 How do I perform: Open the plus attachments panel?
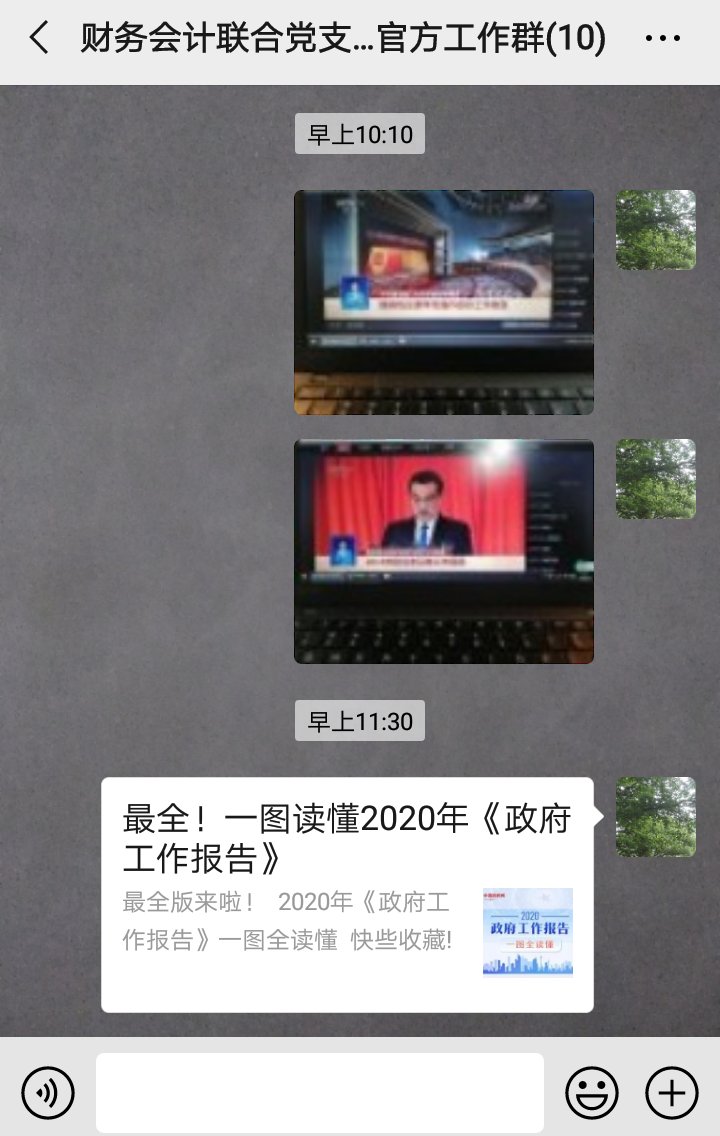click(x=672, y=1092)
